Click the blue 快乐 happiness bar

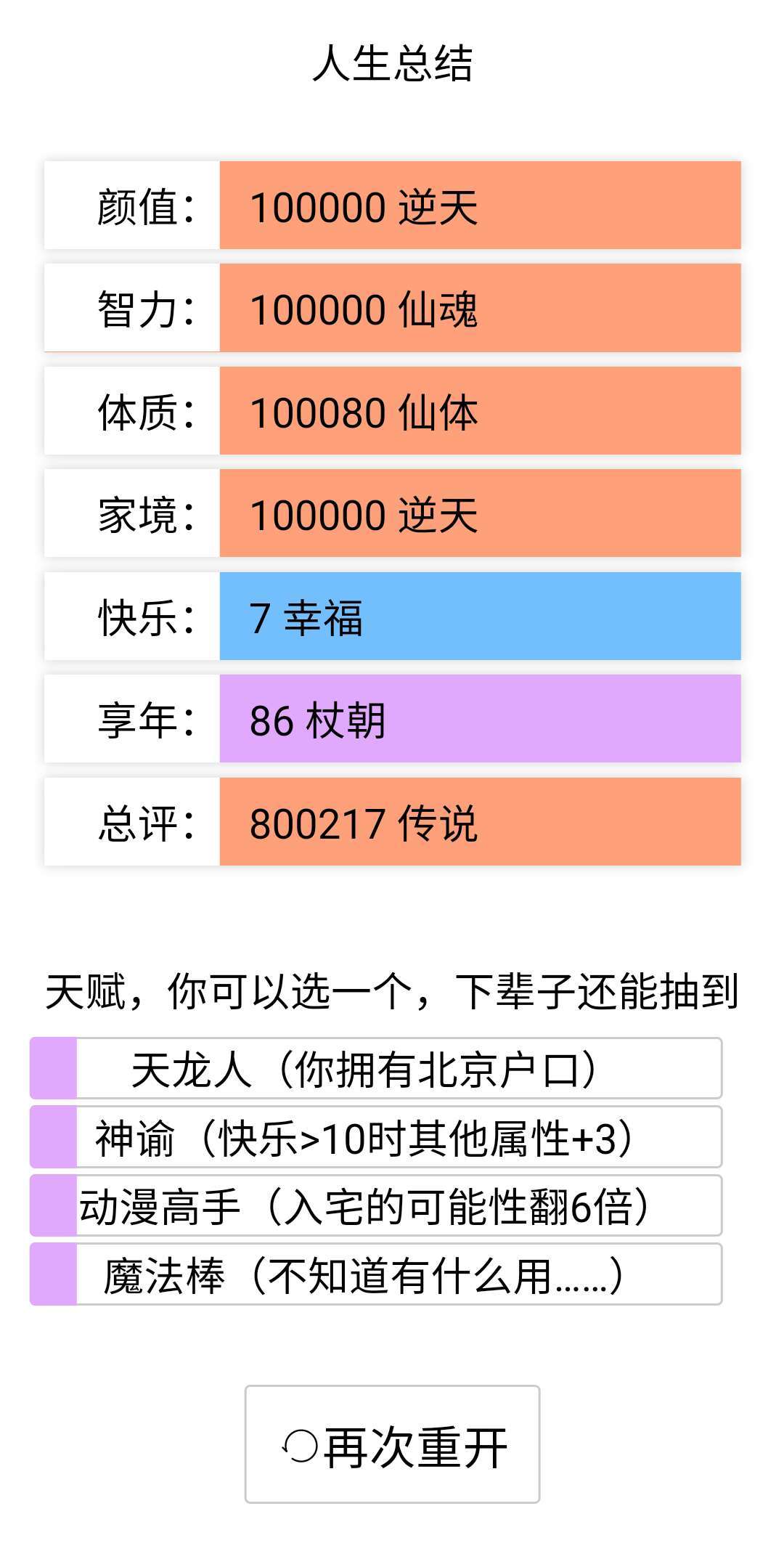pos(479,616)
